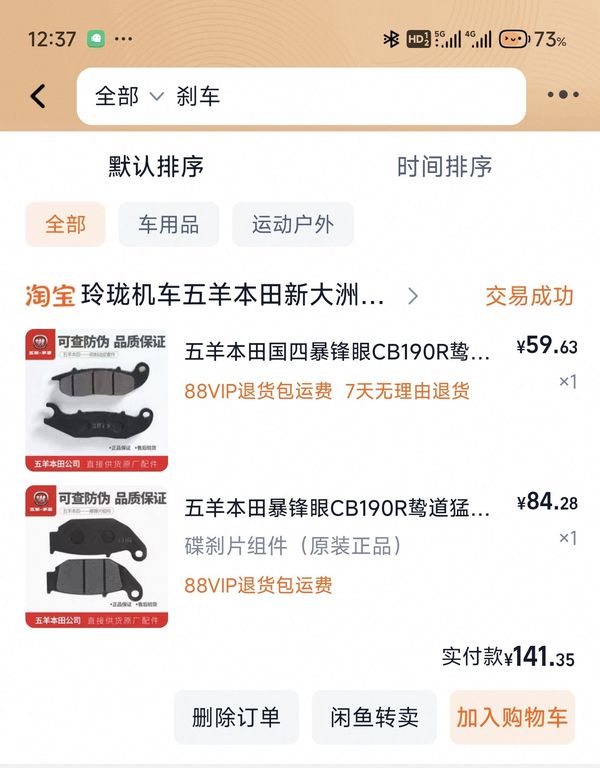Screen dimensions: 600x768
Task: Open the three-dot more options menu
Action: coord(563,96)
